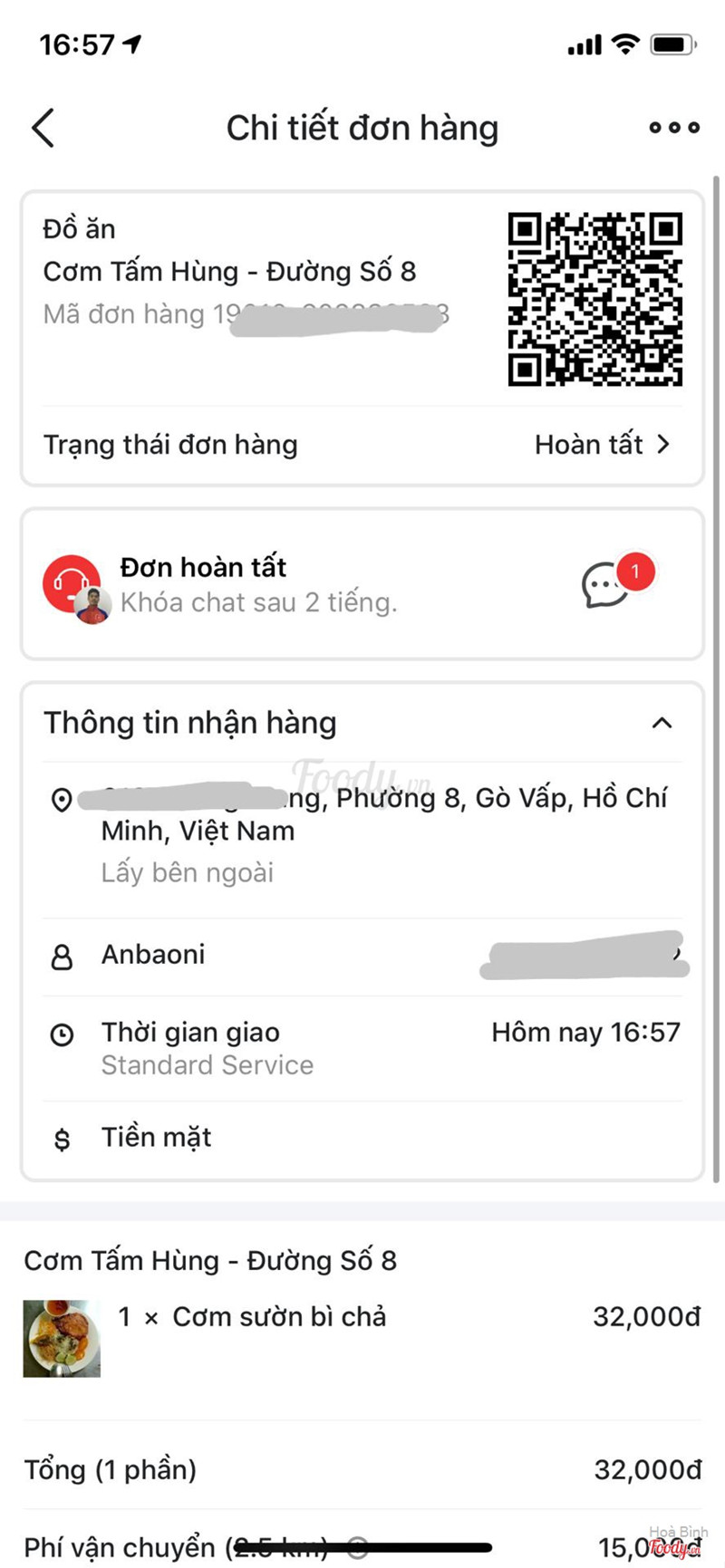Collapse Thông tin nhận hàng section
The height and width of the screenshot is (1568, 725).
click(662, 723)
